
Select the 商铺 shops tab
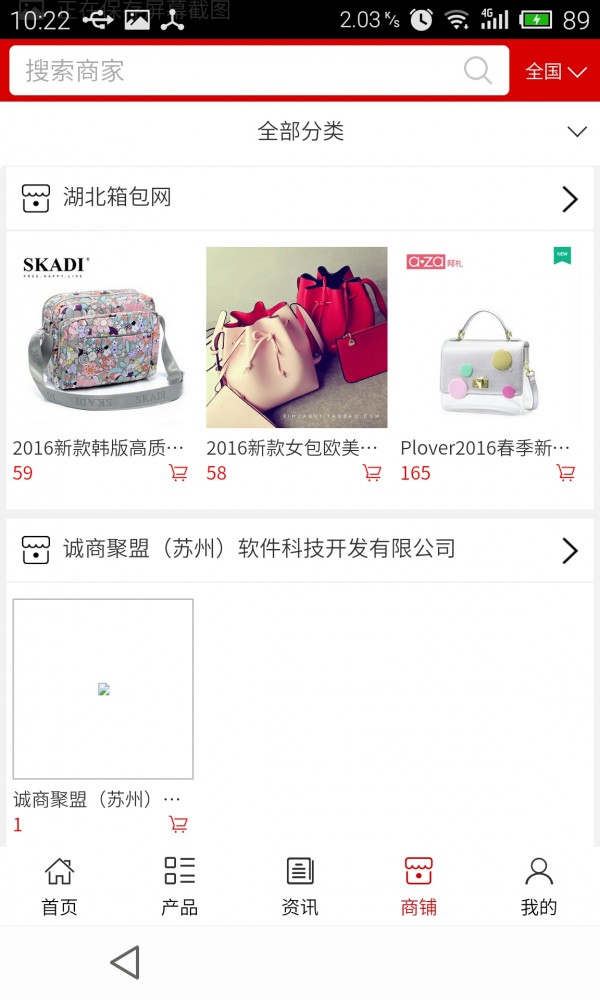click(x=419, y=885)
